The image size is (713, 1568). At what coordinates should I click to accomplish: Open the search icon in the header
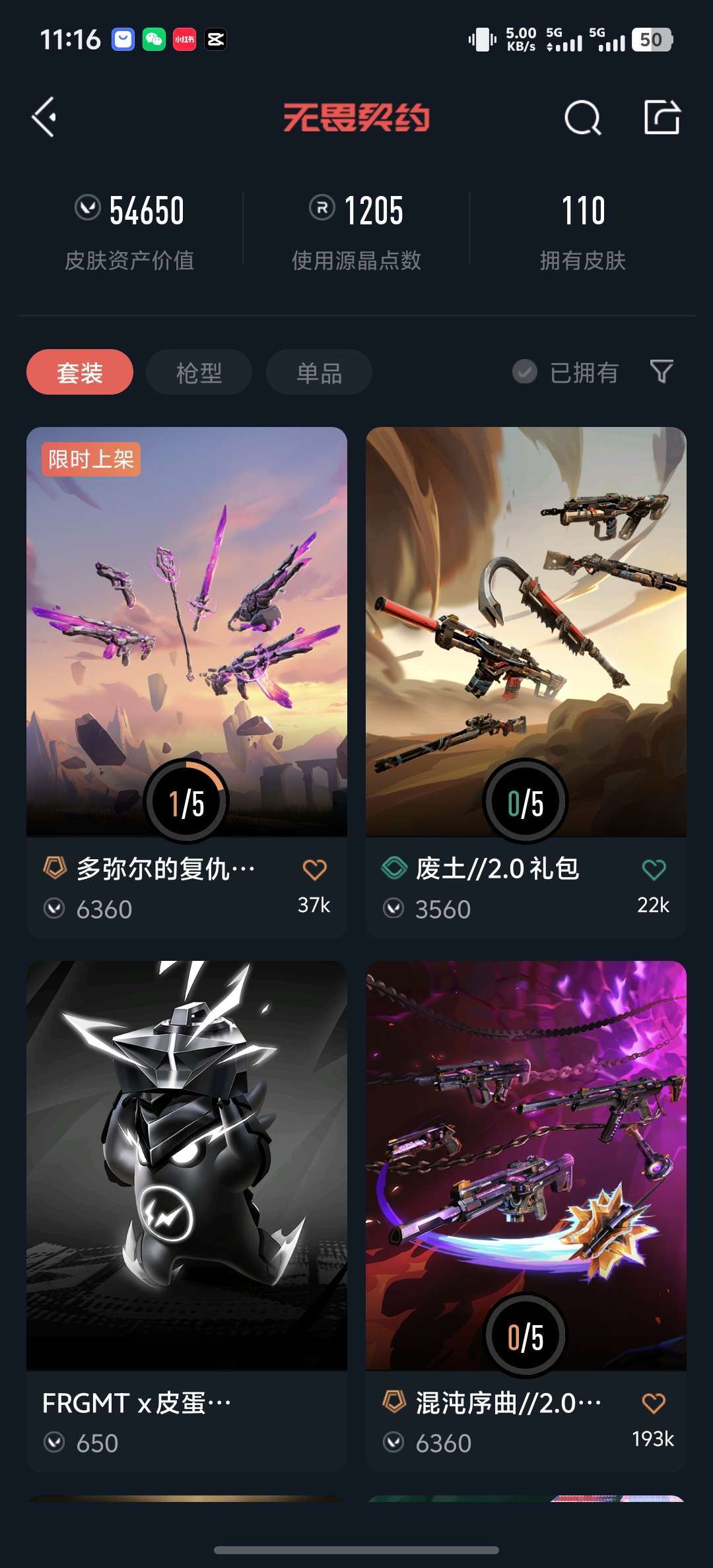(x=582, y=118)
